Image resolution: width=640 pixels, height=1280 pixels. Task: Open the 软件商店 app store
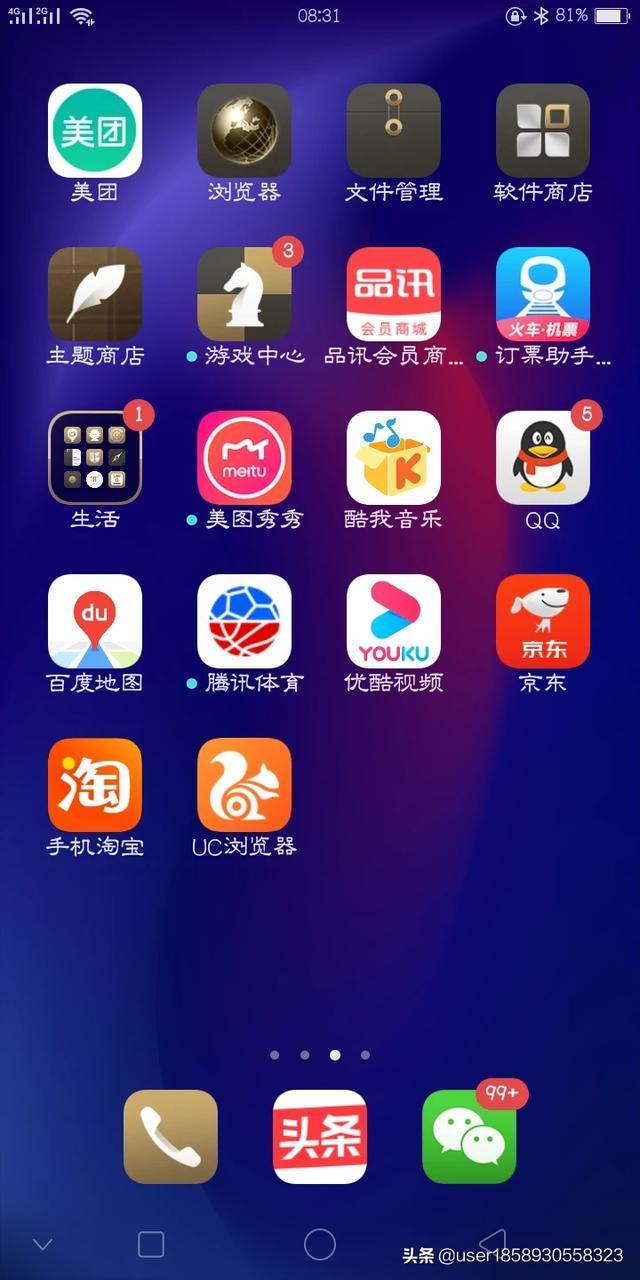click(543, 131)
